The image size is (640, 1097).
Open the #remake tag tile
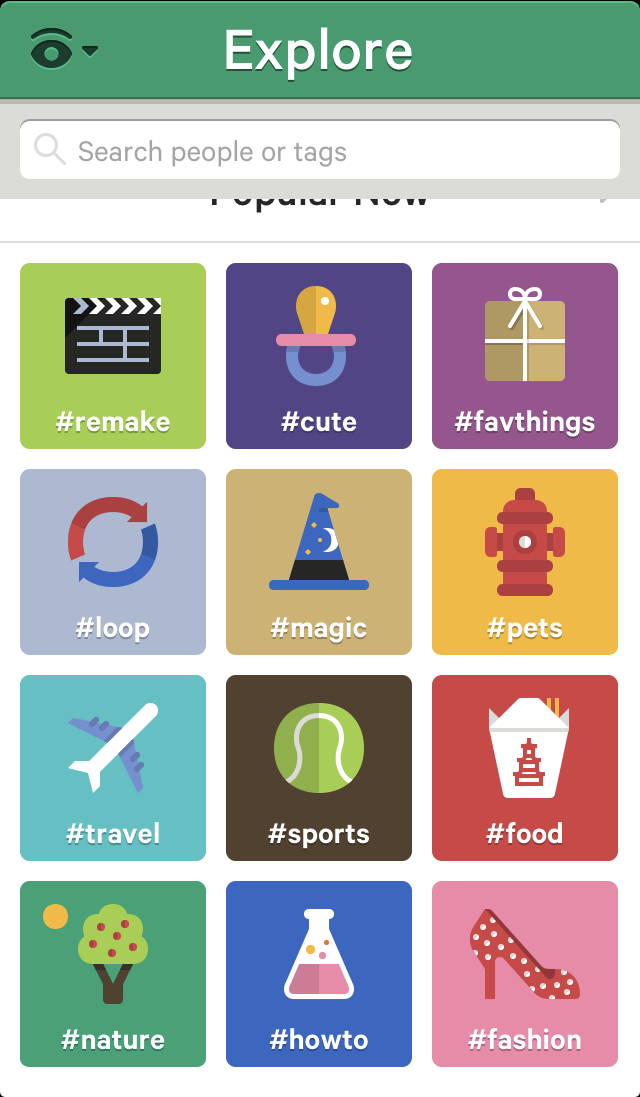click(x=113, y=356)
